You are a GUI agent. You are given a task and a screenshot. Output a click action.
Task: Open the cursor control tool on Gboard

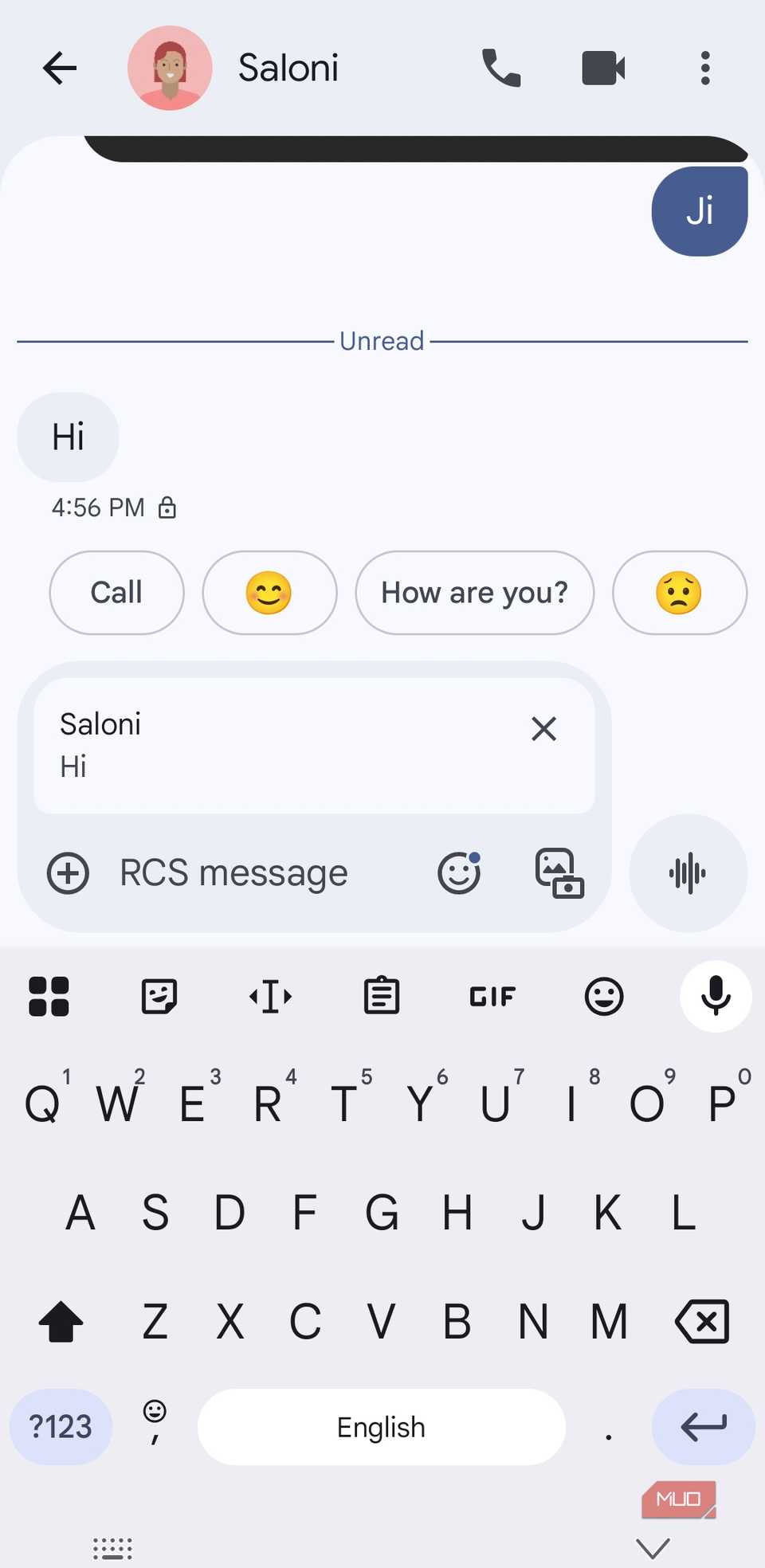pyautogui.click(x=270, y=996)
